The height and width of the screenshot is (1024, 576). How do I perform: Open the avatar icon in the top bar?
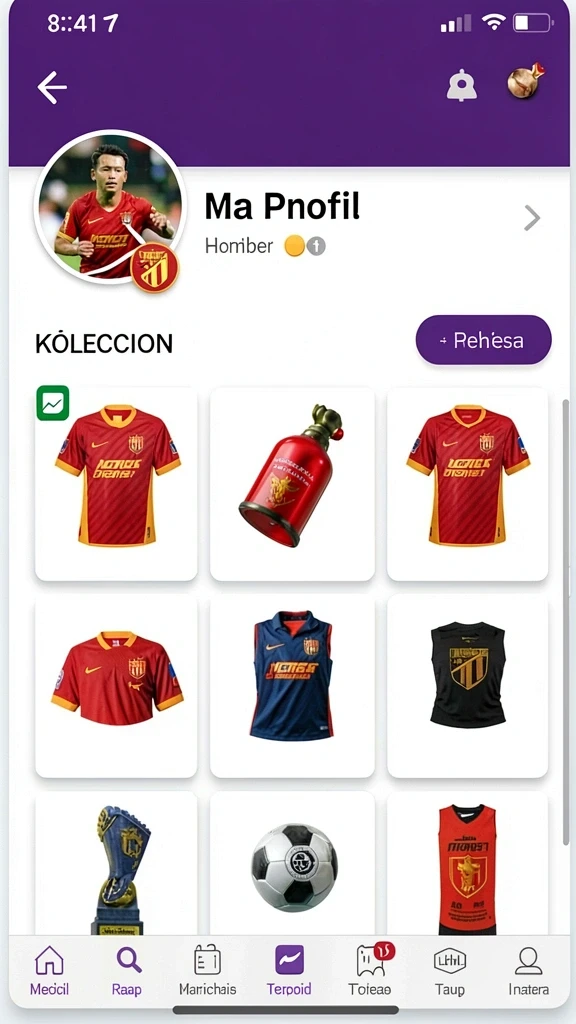(526, 81)
